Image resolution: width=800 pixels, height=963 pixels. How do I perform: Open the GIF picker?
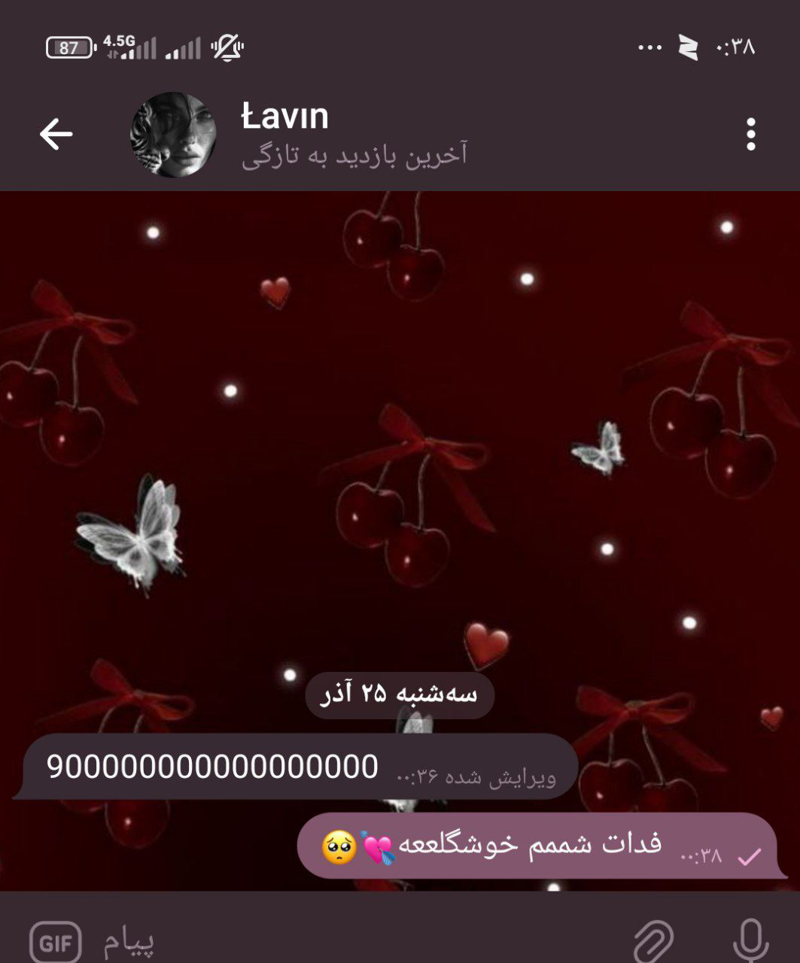click(x=55, y=941)
